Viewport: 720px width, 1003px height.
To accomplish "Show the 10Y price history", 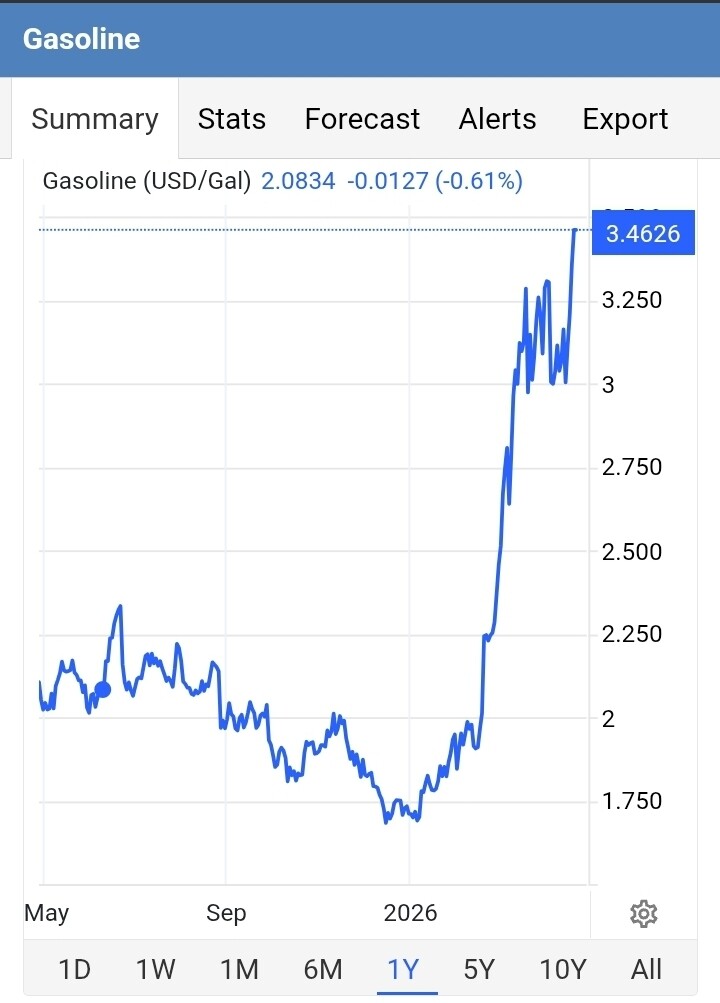I will tap(563, 969).
